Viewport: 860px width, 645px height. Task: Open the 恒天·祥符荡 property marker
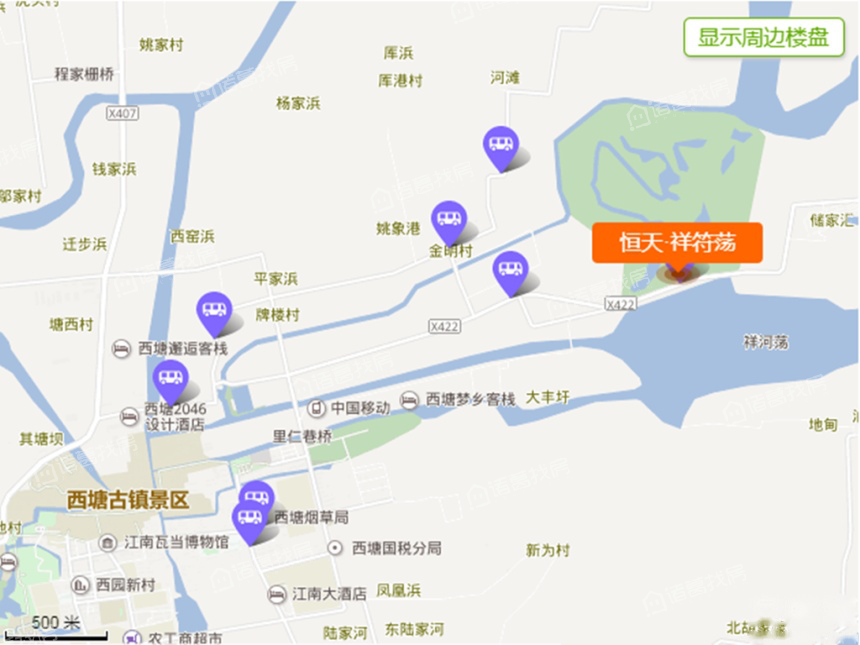[677, 243]
